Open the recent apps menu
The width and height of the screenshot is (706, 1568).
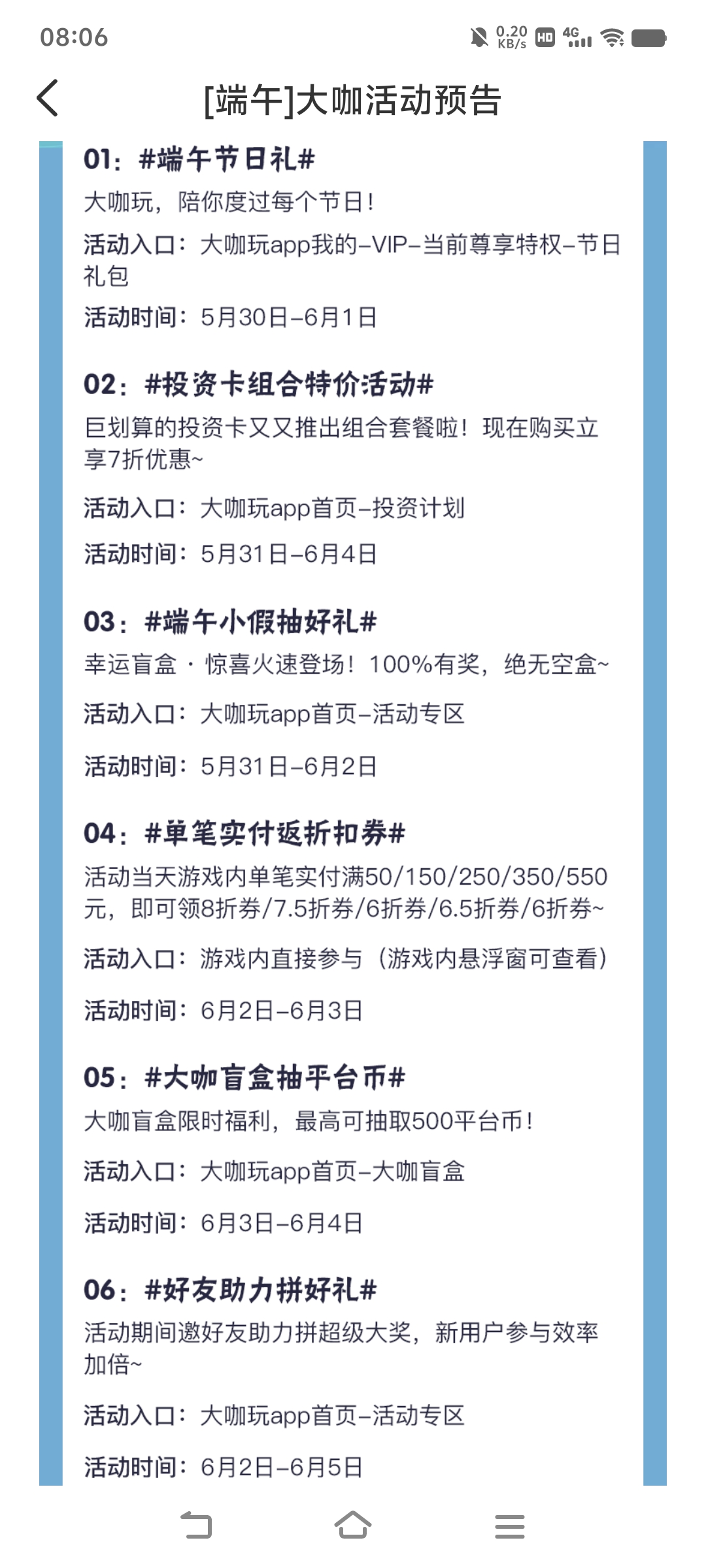510,1527
